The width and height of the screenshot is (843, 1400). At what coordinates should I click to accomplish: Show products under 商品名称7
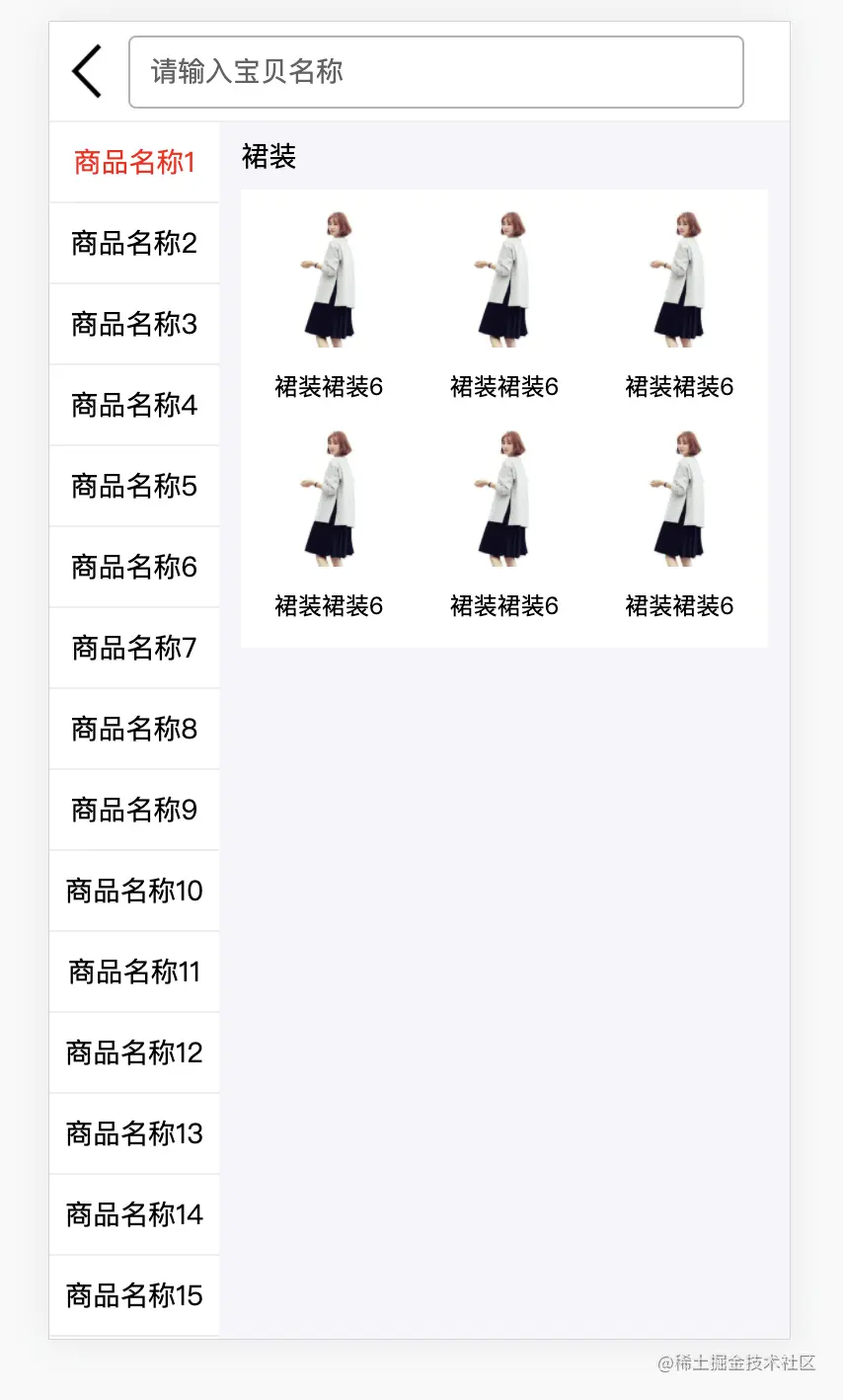(x=134, y=648)
